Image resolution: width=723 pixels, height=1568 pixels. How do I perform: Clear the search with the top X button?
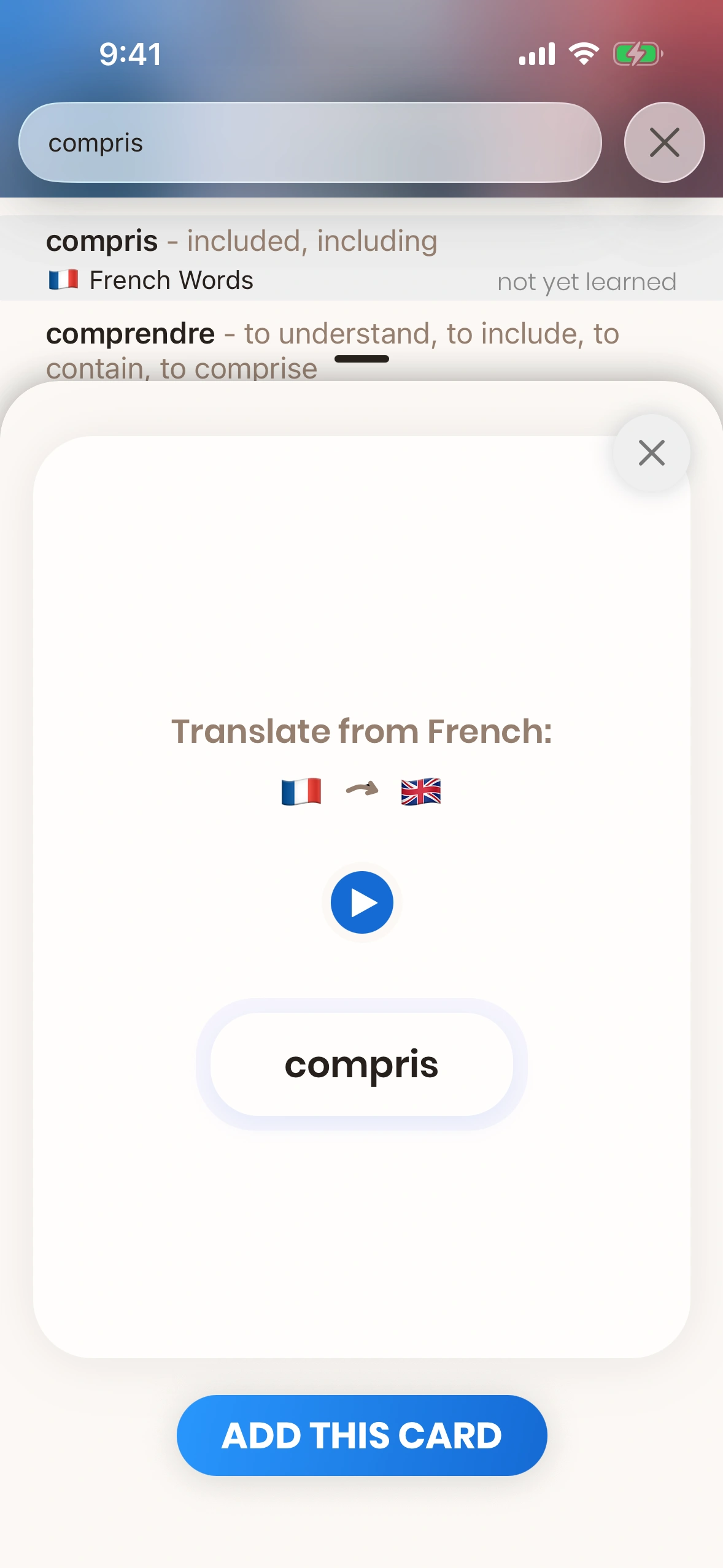click(x=664, y=143)
